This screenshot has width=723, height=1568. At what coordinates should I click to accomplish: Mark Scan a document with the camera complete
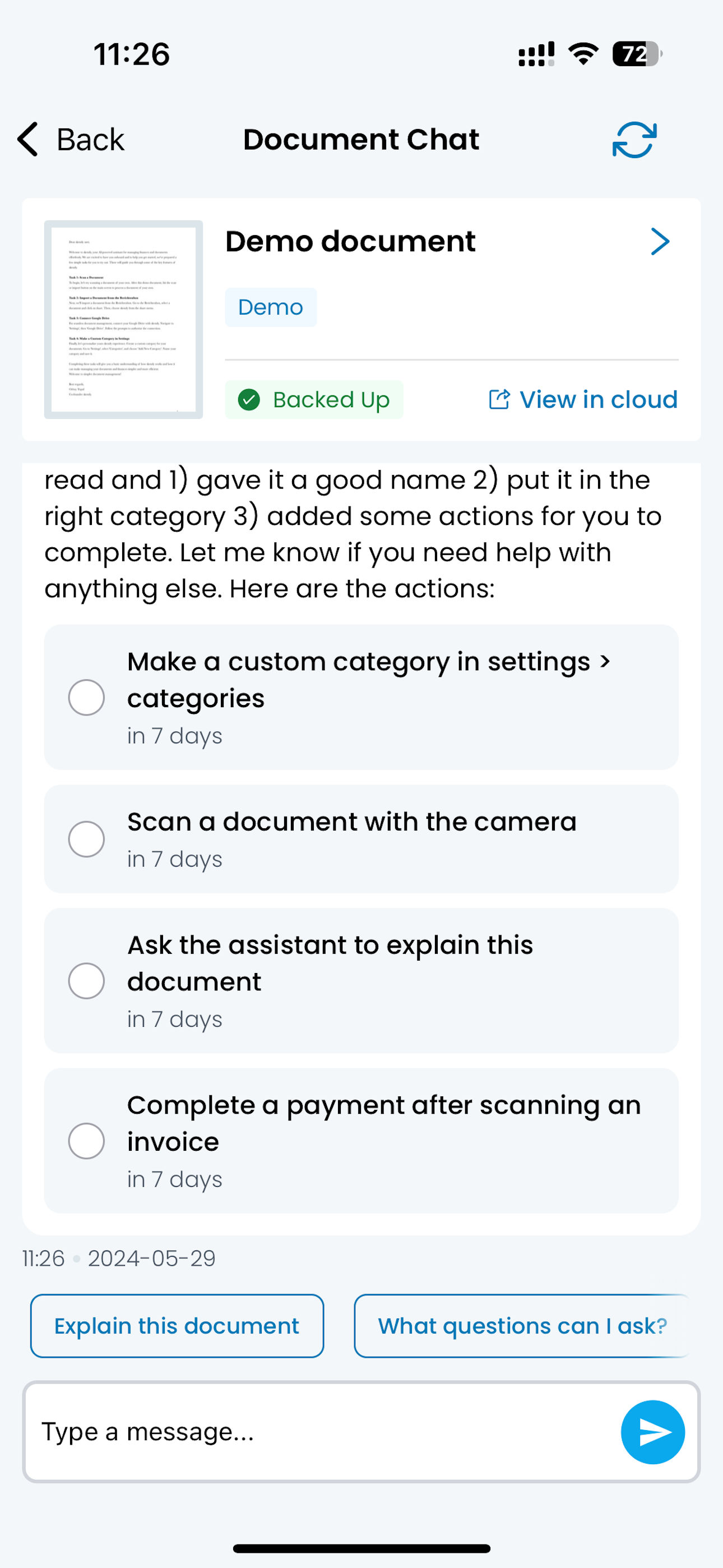point(86,839)
